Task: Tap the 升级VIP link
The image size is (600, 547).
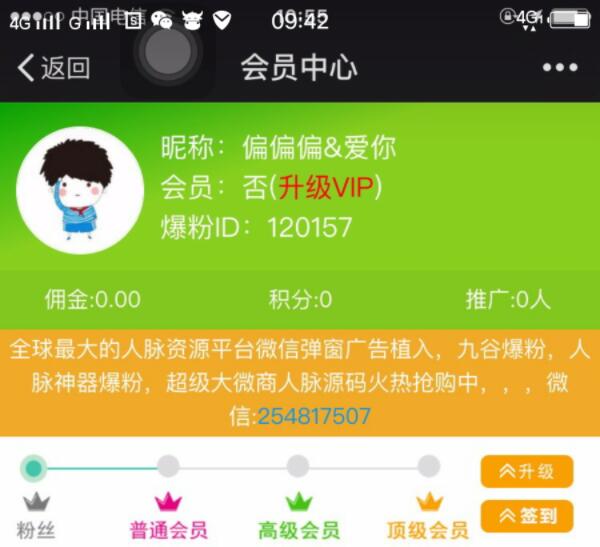Action: [328, 187]
